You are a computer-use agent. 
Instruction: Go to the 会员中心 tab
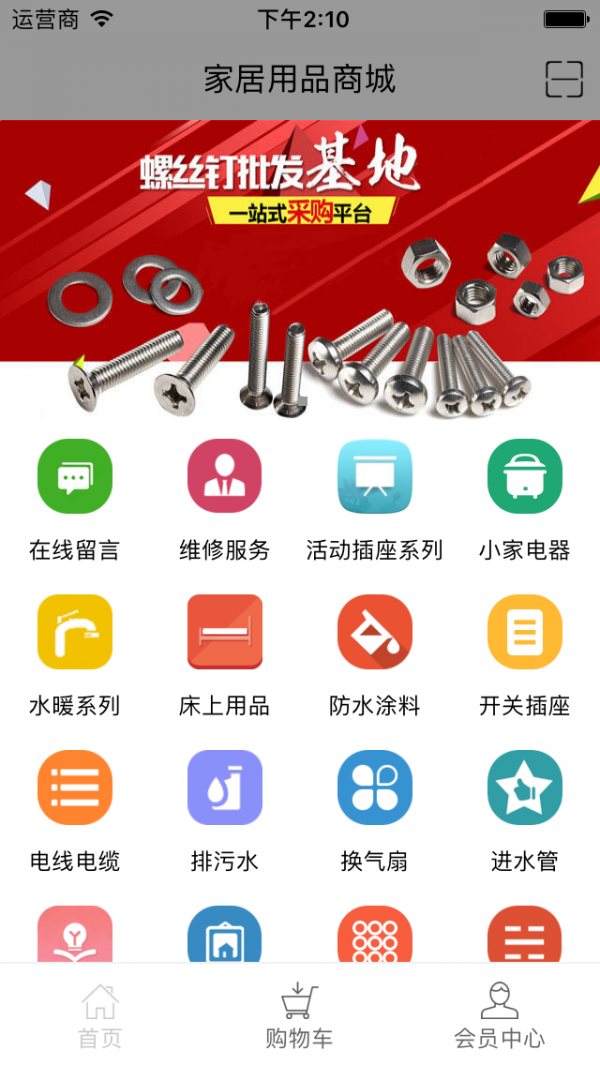499,1015
